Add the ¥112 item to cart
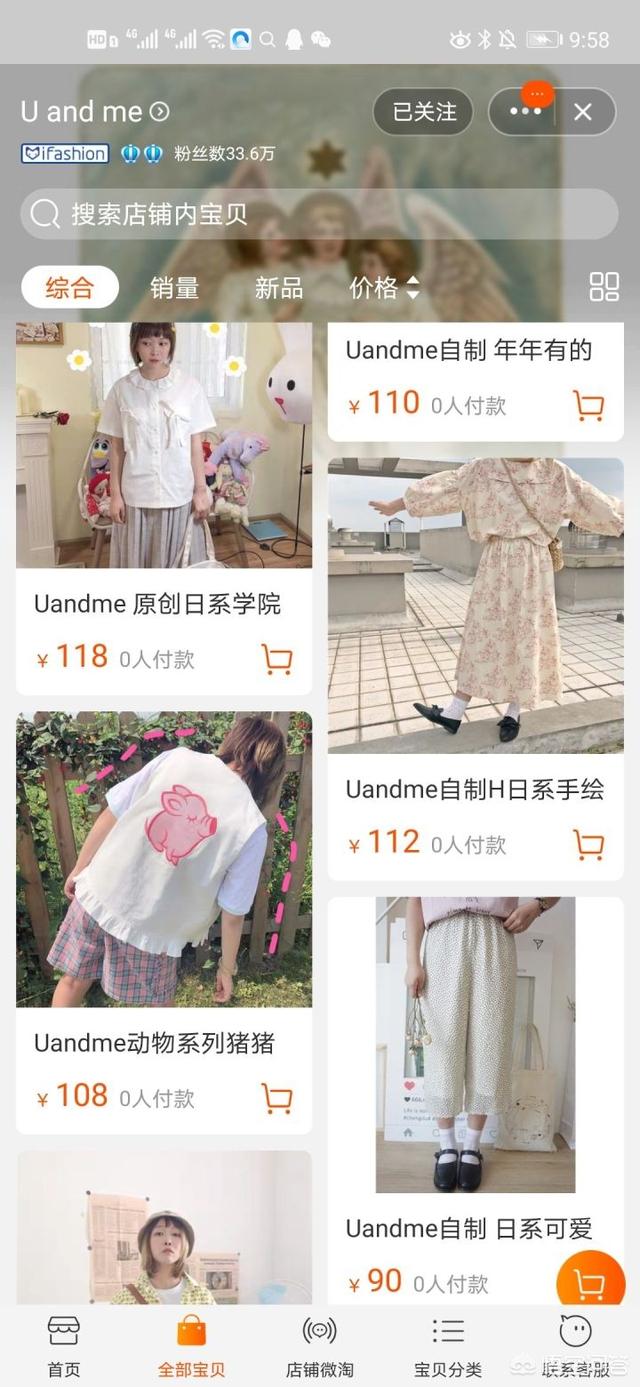This screenshot has height=1387, width=640. click(x=588, y=844)
